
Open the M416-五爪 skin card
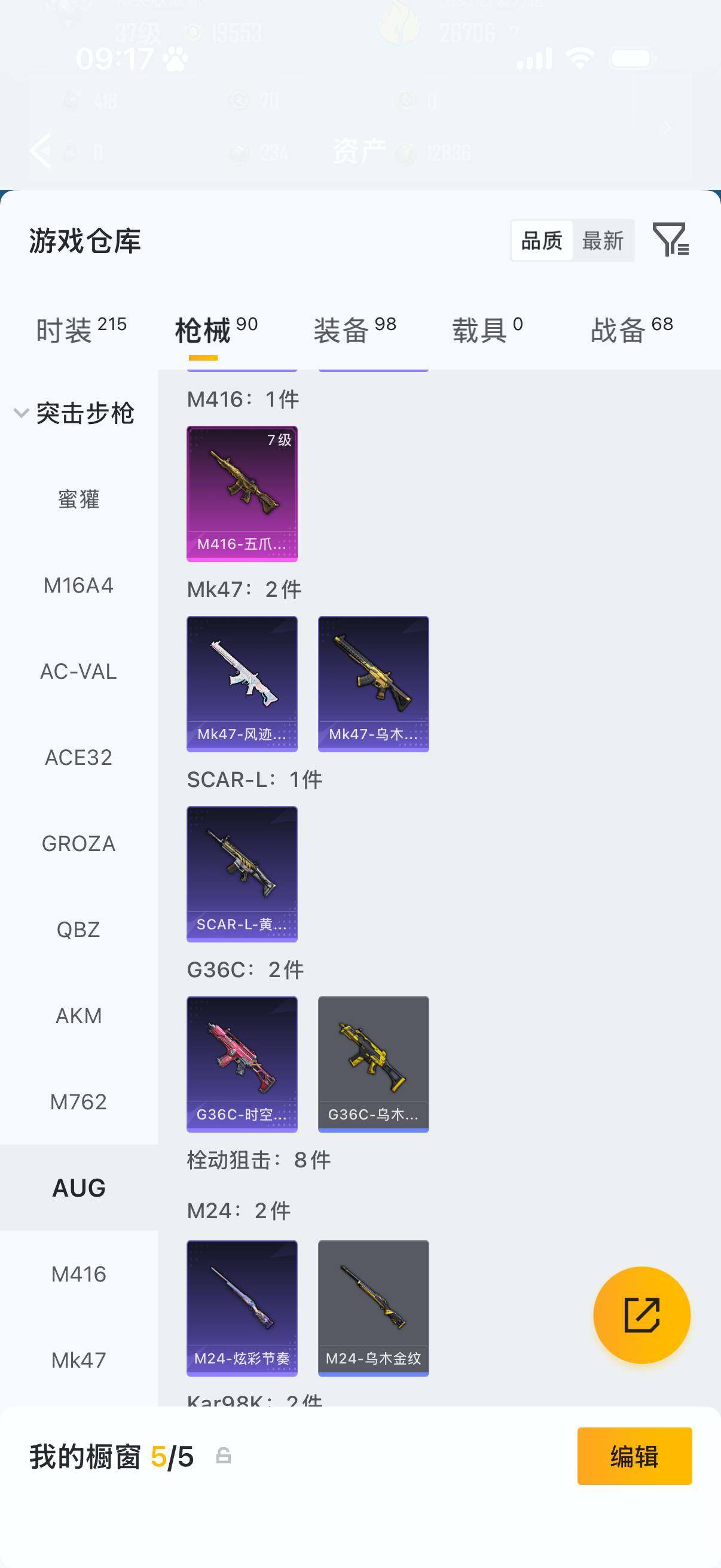[242, 493]
